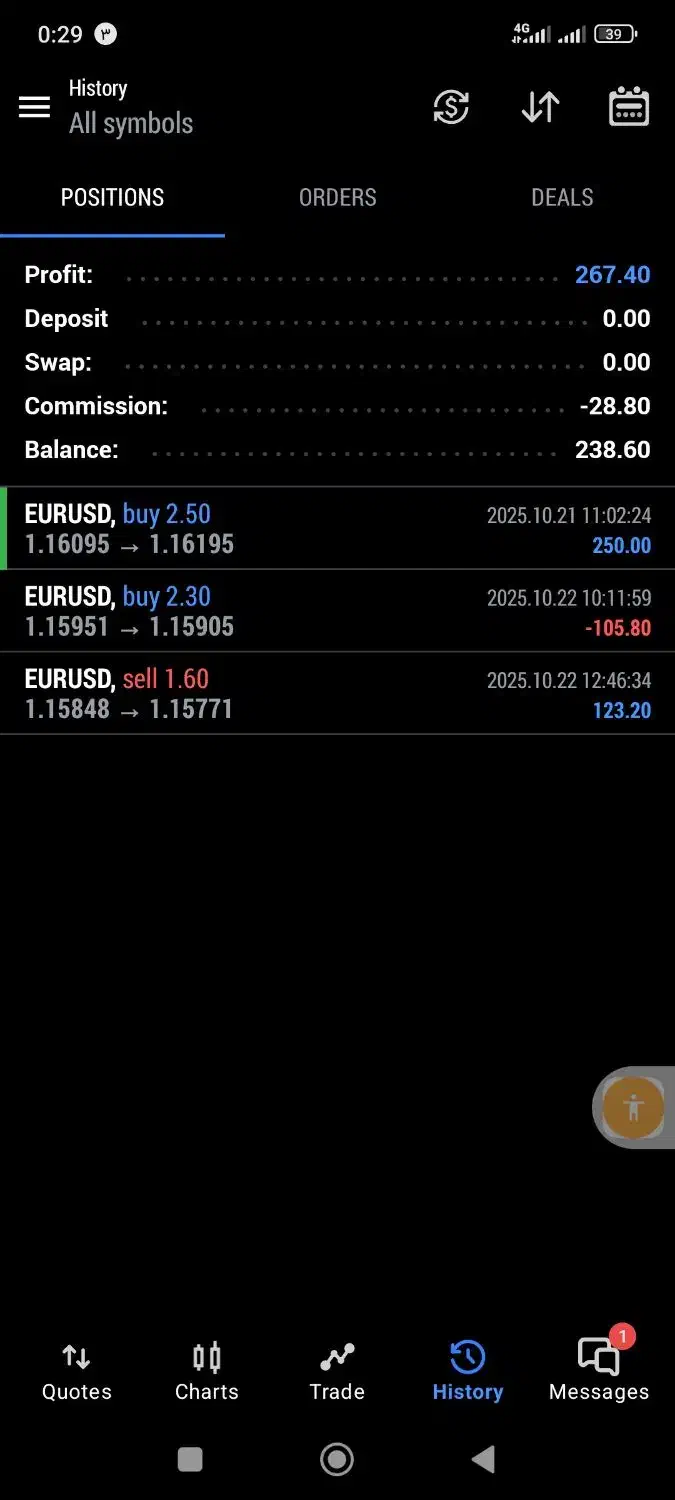Switch to the Deals tab
Screen dimensions: 675x1500
(x=562, y=197)
